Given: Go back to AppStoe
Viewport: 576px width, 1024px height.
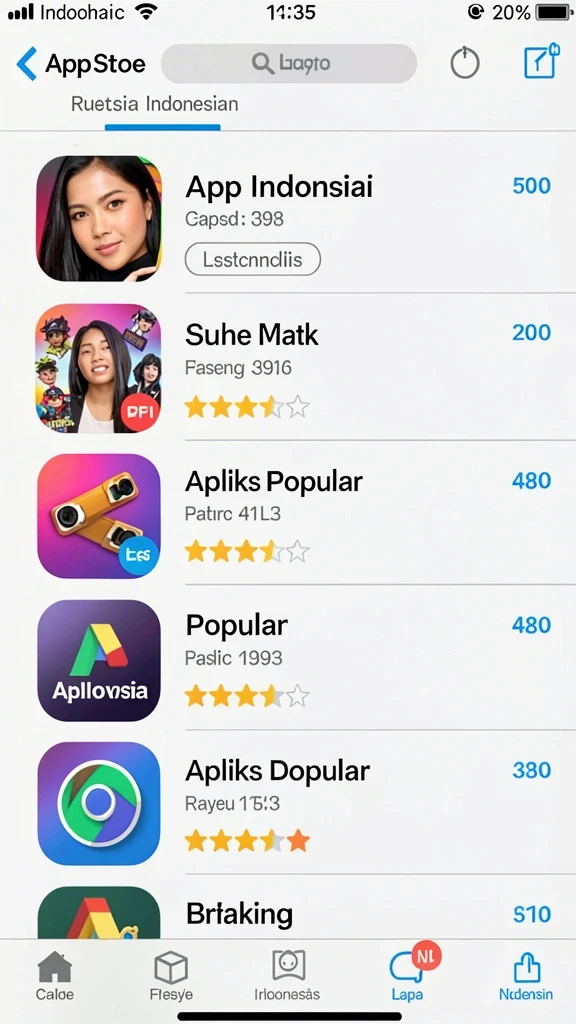Looking at the screenshot, I should click(80, 64).
